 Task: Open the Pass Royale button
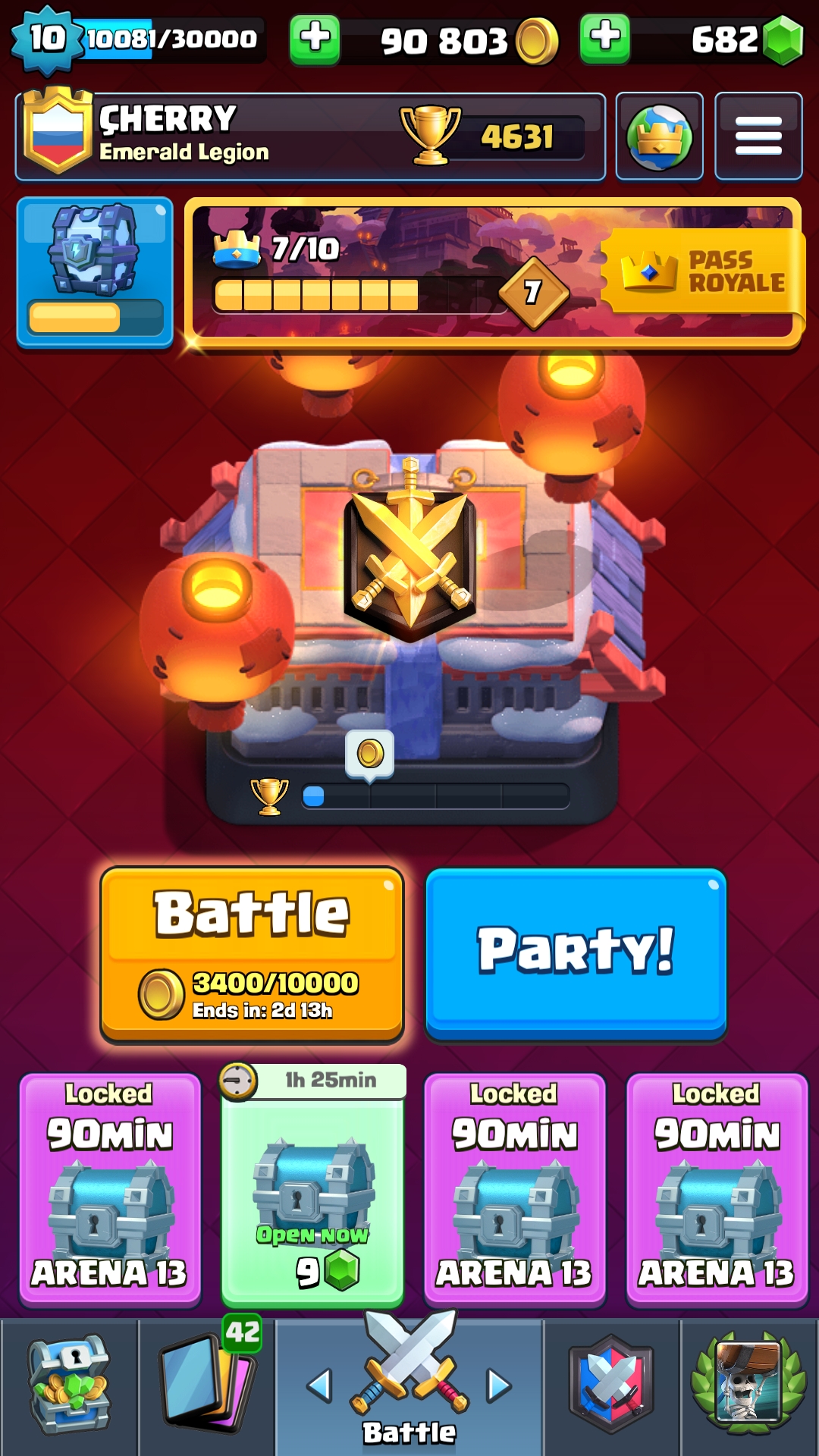[x=702, y=271]
